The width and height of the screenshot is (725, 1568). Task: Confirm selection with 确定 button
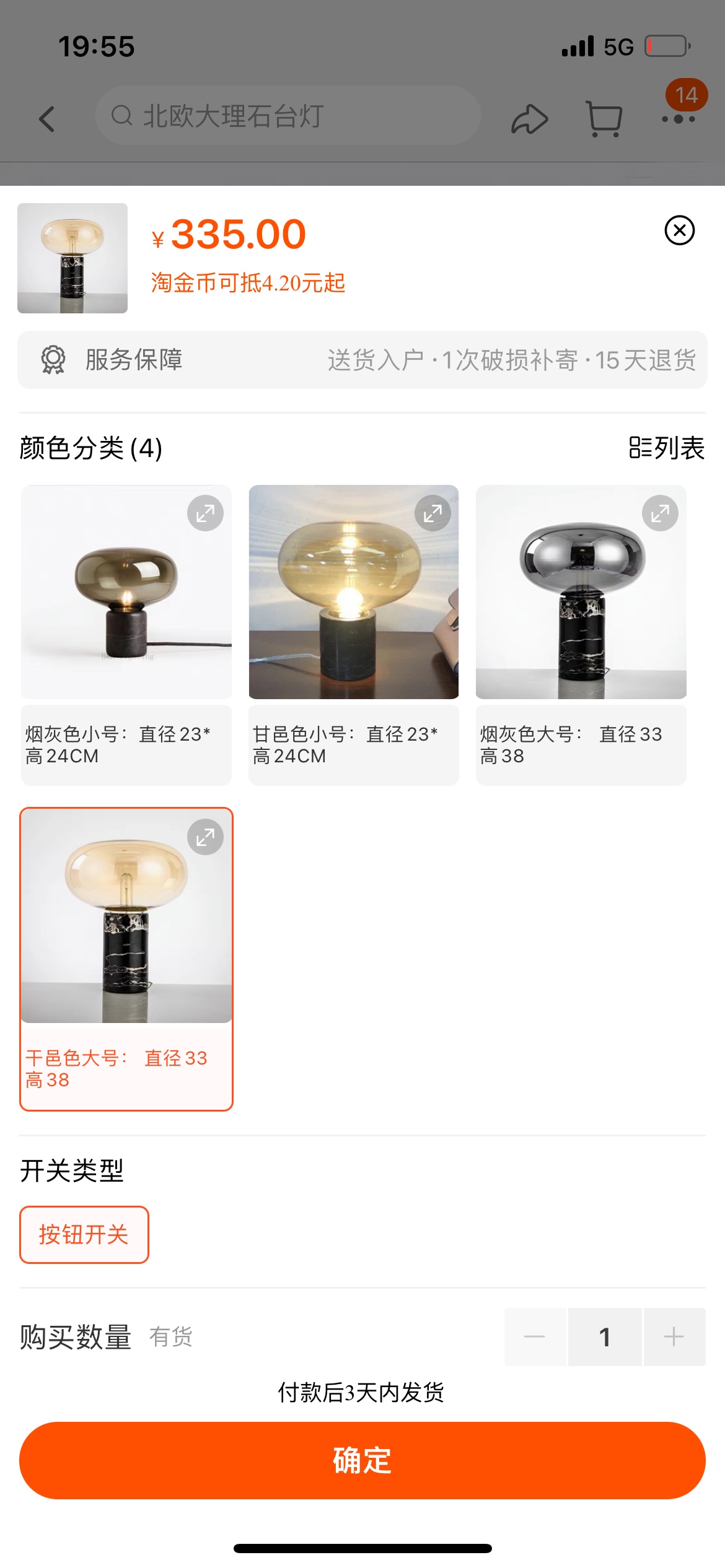point(362,1460)
